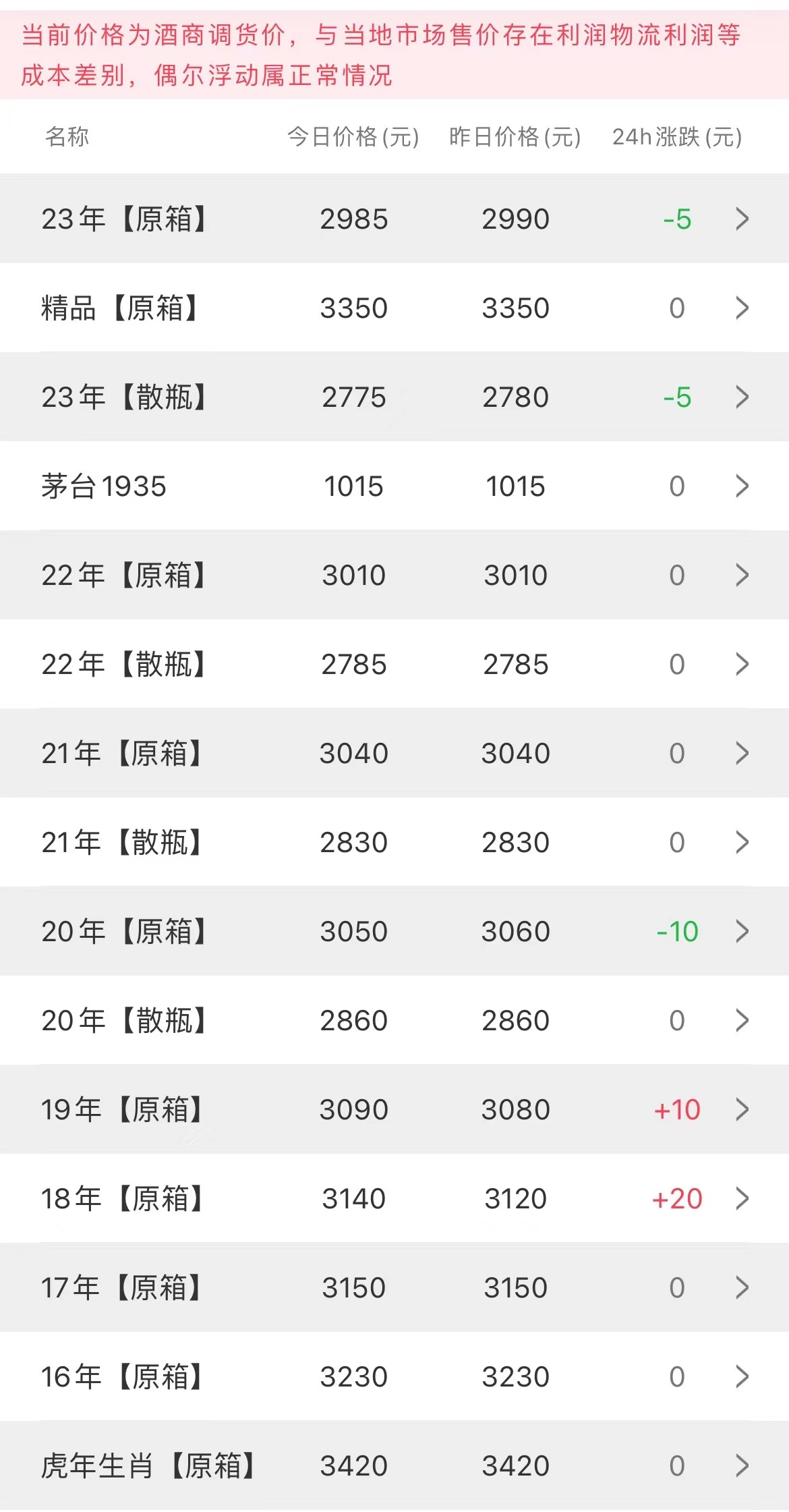
Task: Open the 茅台1935 row
Action: 394,486
